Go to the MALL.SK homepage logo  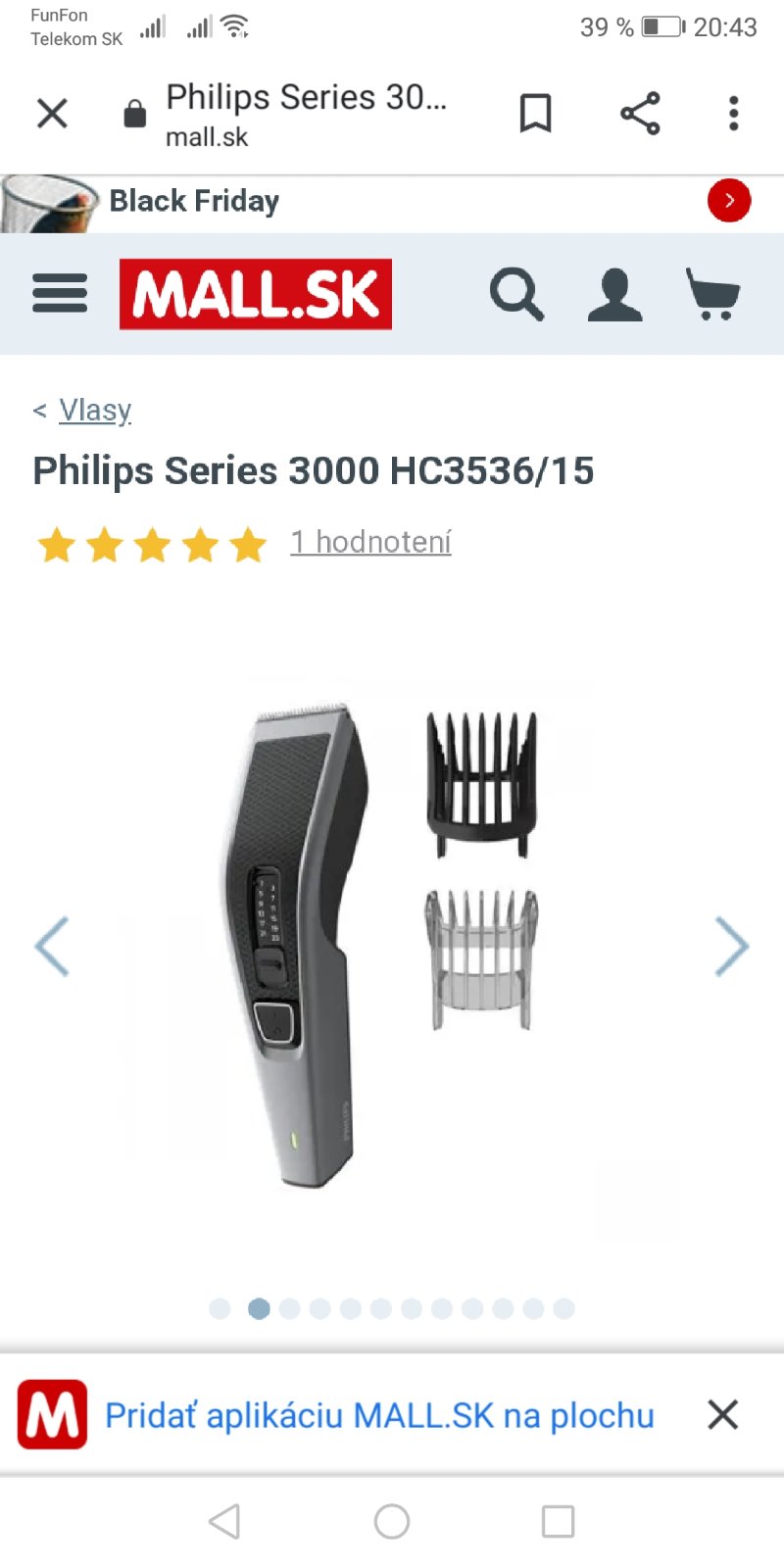click(x=256, y=294)
